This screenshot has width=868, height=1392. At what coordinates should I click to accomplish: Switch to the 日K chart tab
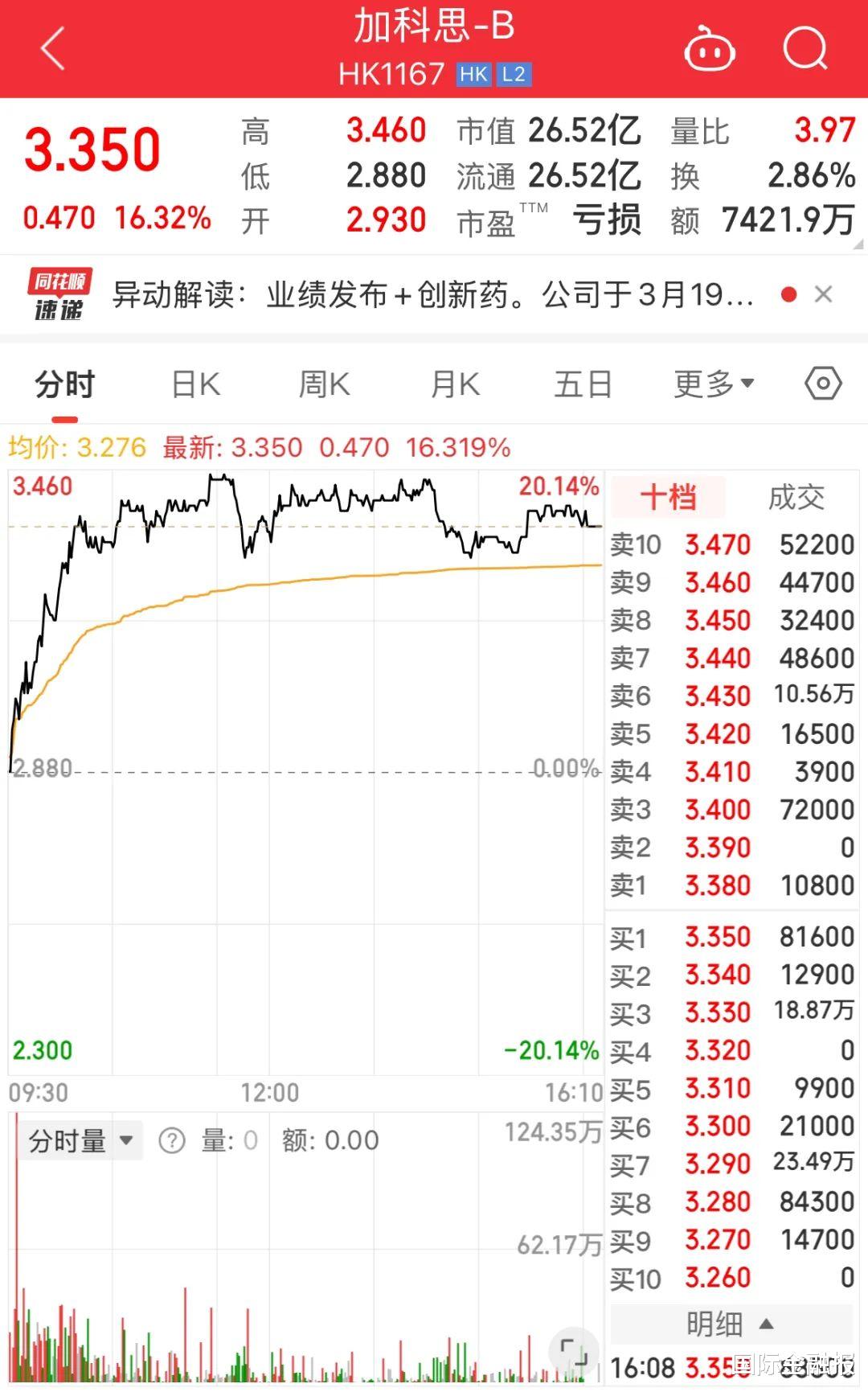196,384
